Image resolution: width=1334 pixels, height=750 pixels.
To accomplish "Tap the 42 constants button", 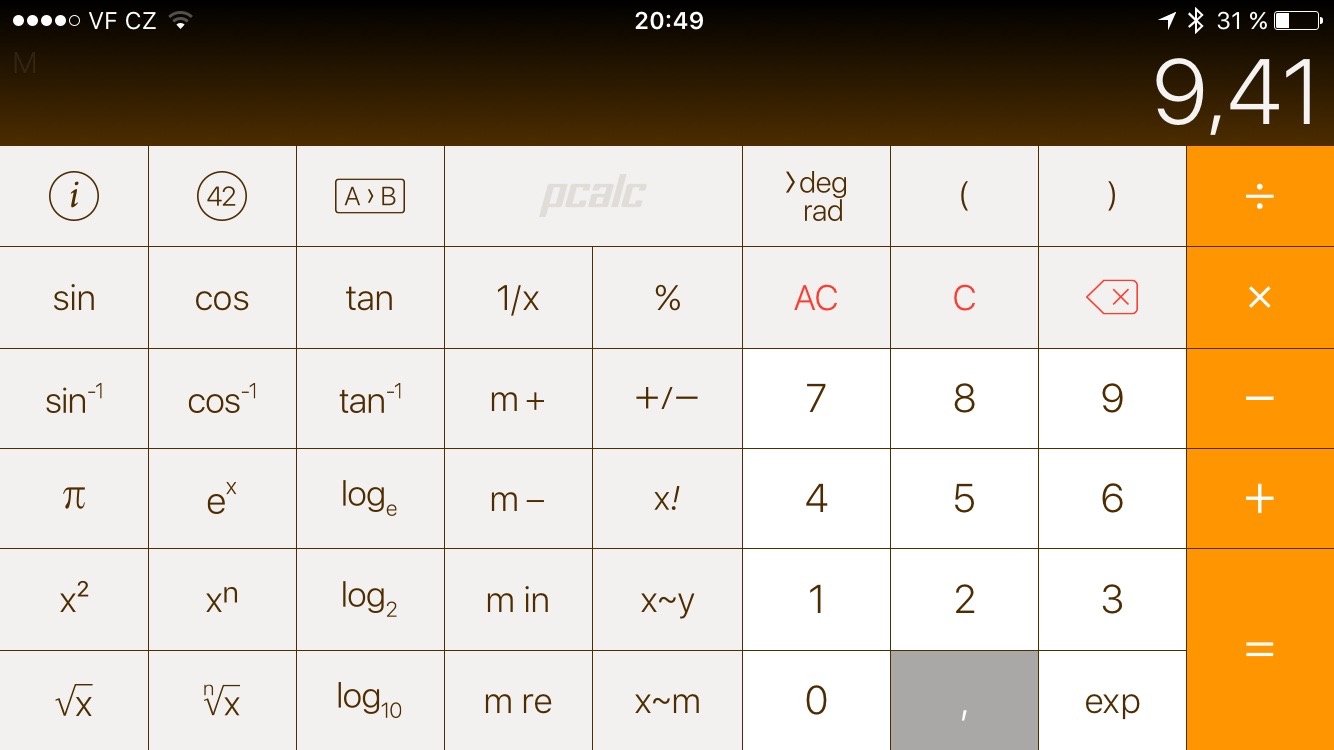I will tap(222, 196).
